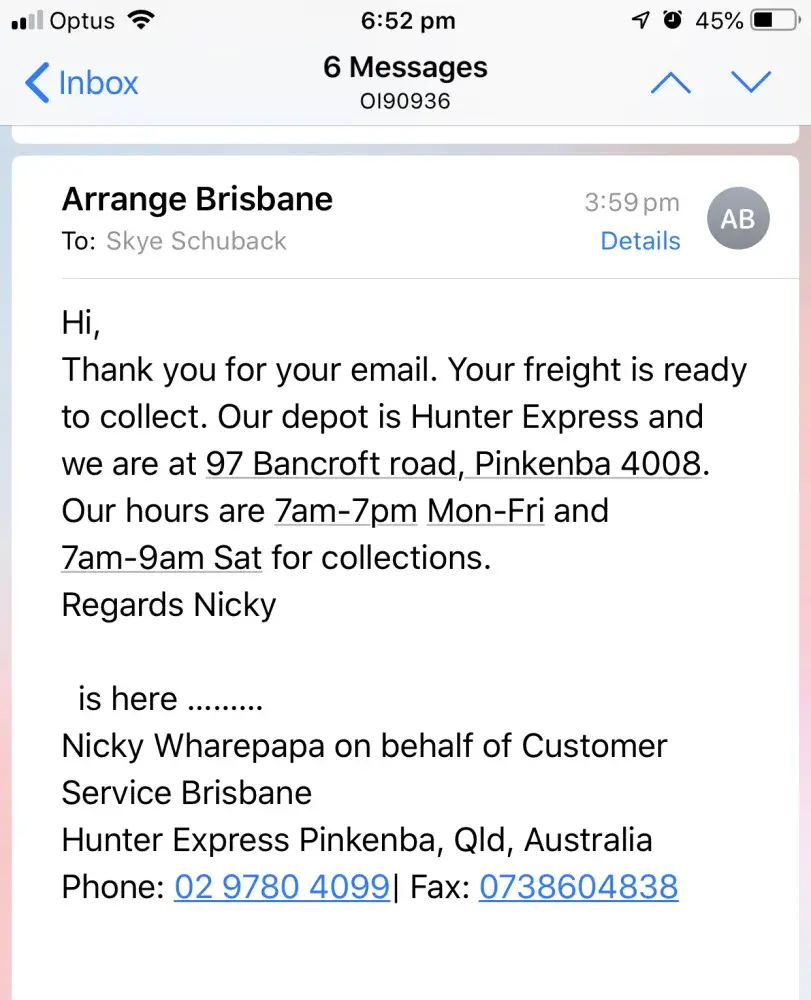Open the AB sender avatar

click(x=738, y=217)
